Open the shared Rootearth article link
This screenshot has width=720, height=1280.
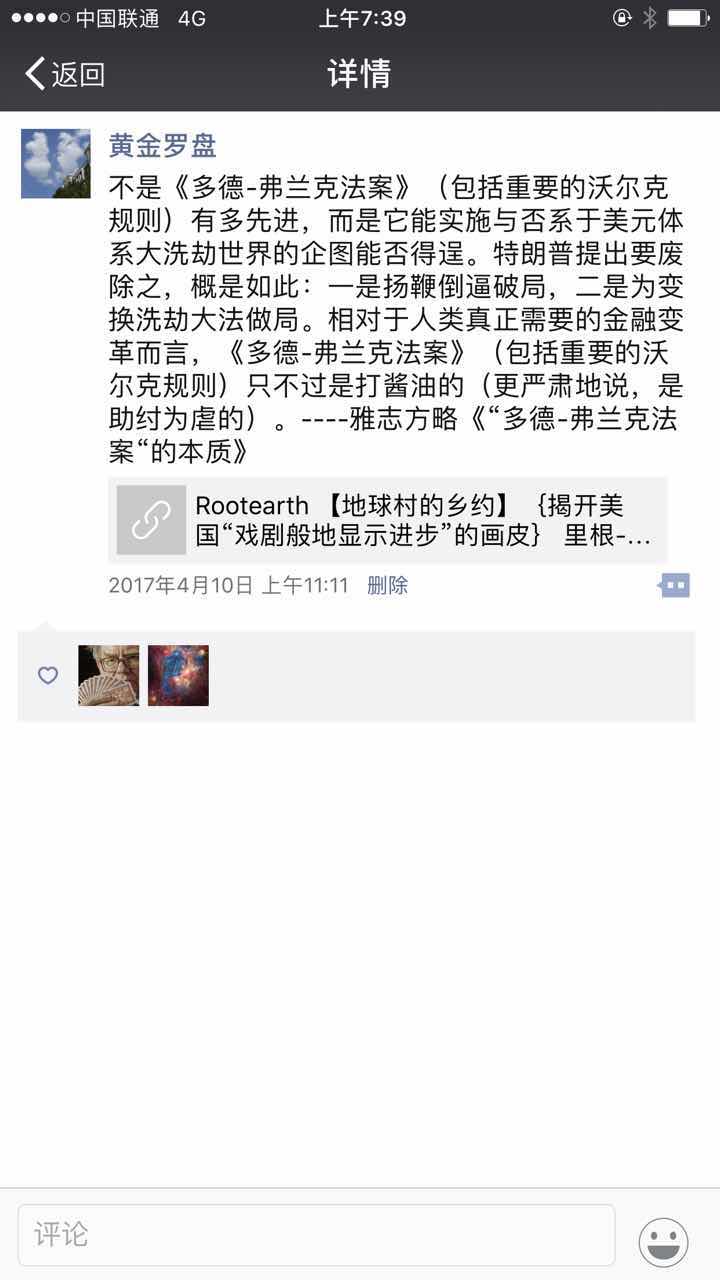388,520
